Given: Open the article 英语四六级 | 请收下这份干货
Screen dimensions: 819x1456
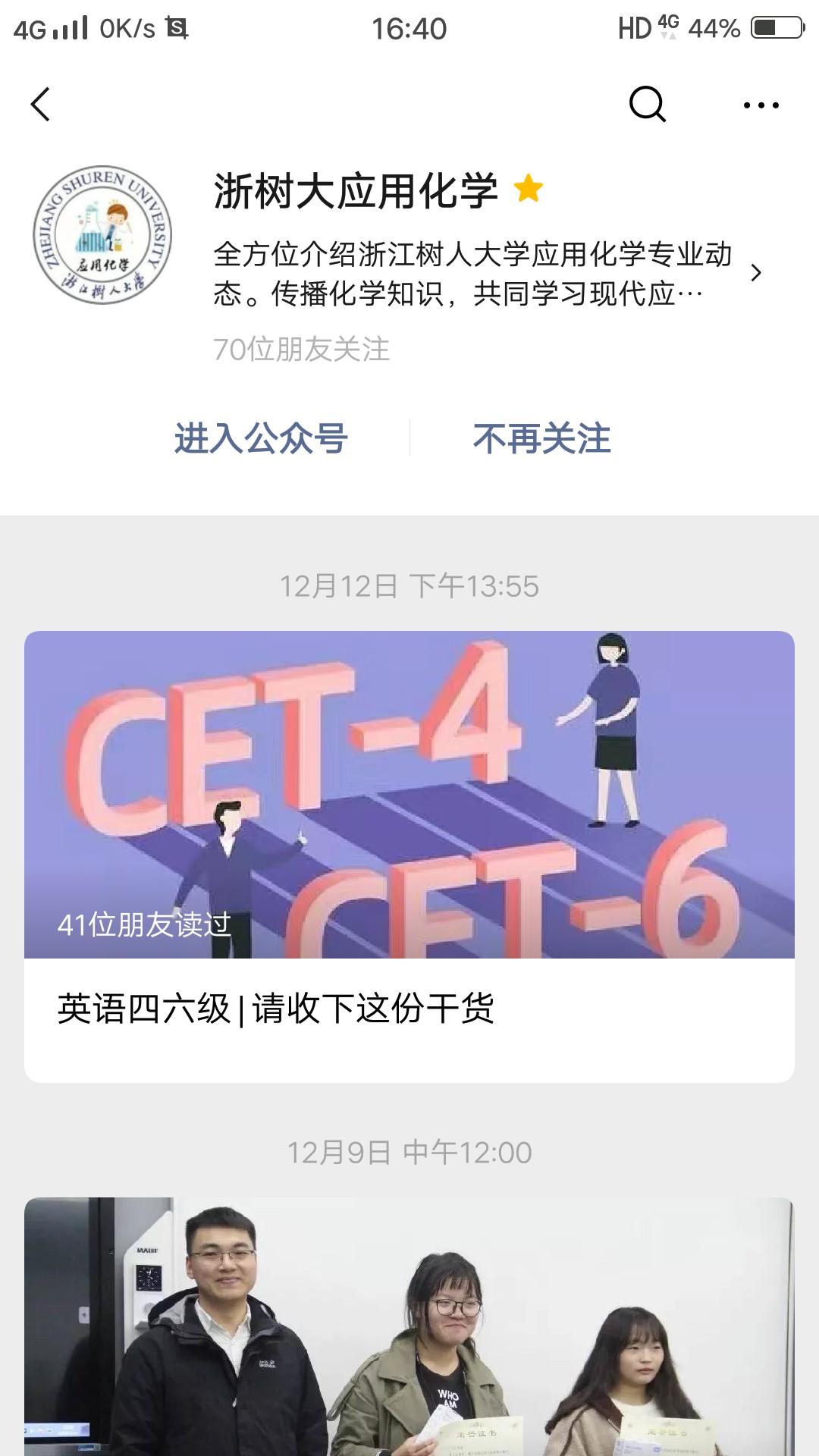Looking at the screenshot, I should (x=409, y=855).
